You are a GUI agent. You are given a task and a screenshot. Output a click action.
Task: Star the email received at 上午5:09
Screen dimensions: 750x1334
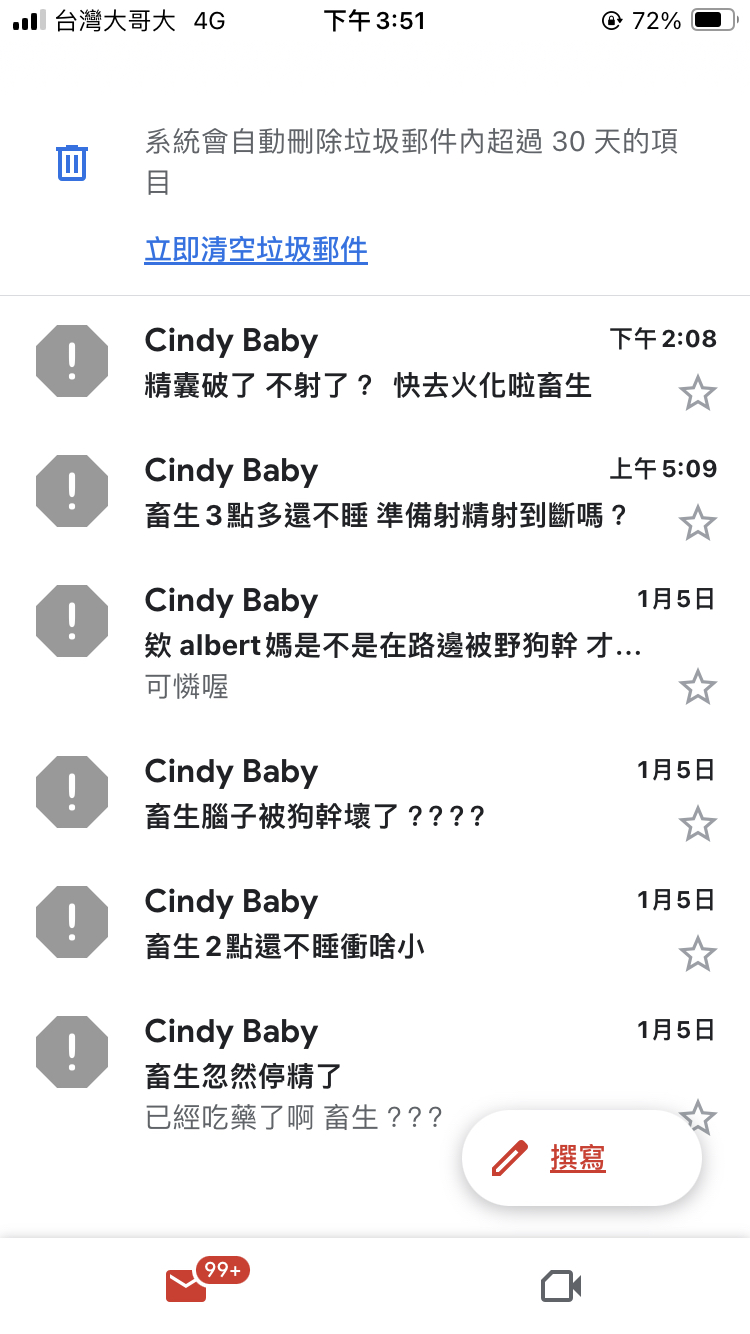(698, 523)
